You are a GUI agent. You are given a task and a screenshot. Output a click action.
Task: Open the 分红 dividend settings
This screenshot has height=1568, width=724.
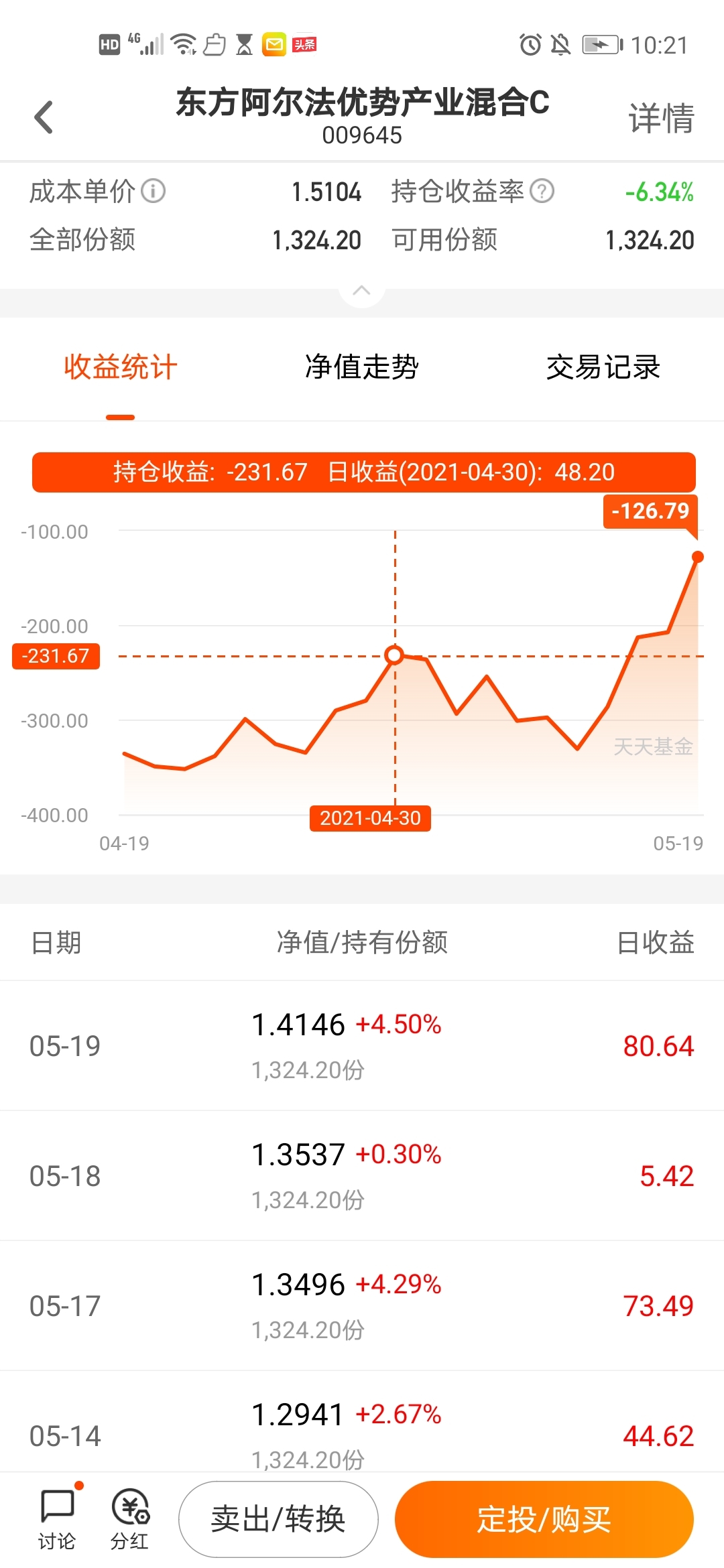tap(130, 1519)
